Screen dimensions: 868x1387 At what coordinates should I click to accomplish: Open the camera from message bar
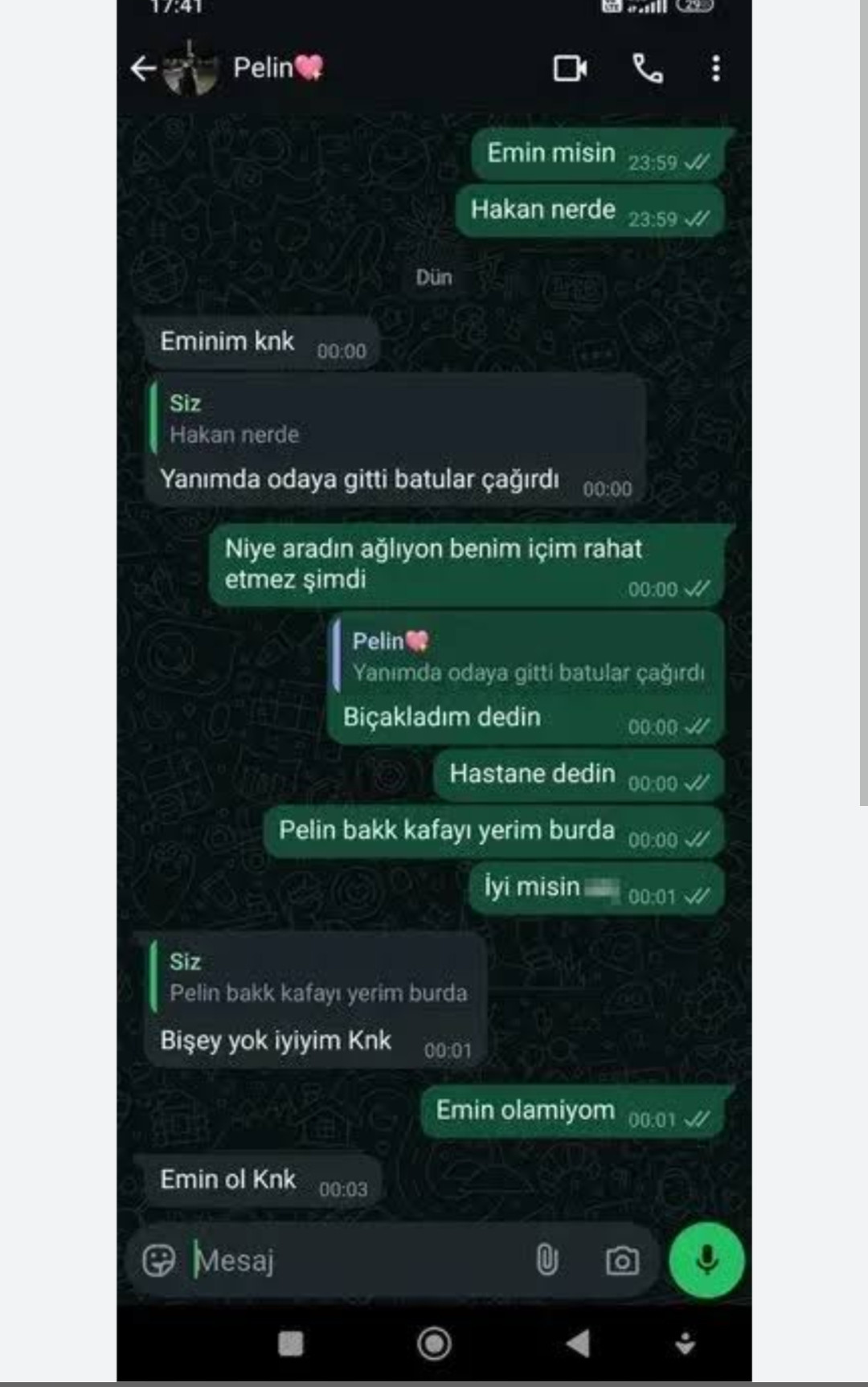click(x=622, y=1260)
